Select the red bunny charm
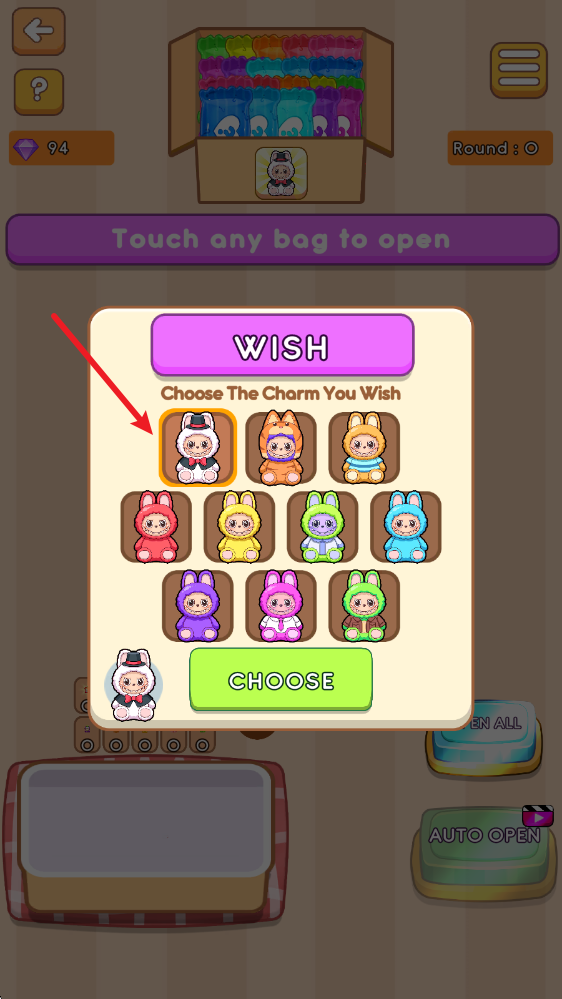Screen dimensions: 562x999 coord(156,527)
